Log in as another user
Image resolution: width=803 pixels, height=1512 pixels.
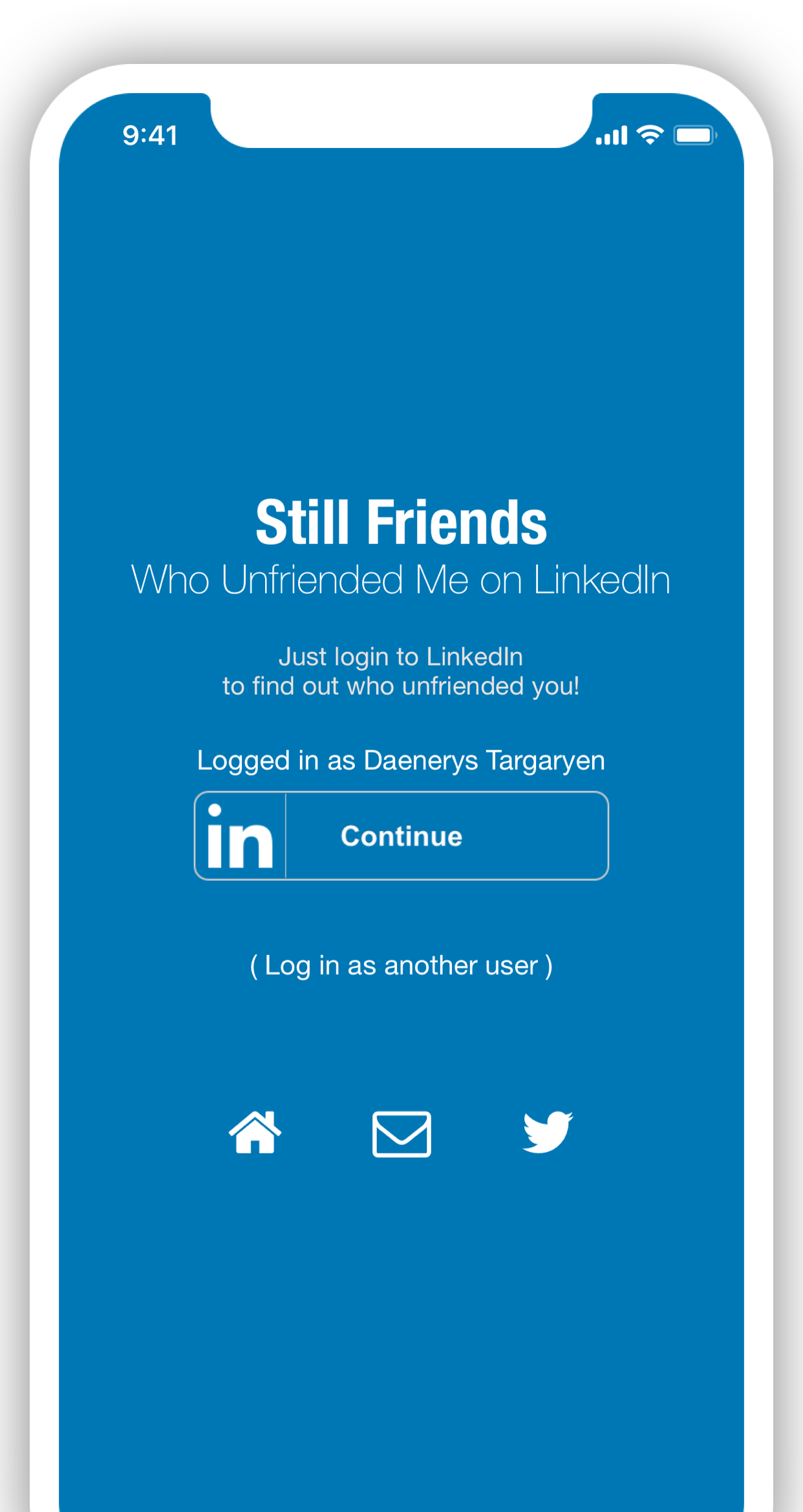401,965
